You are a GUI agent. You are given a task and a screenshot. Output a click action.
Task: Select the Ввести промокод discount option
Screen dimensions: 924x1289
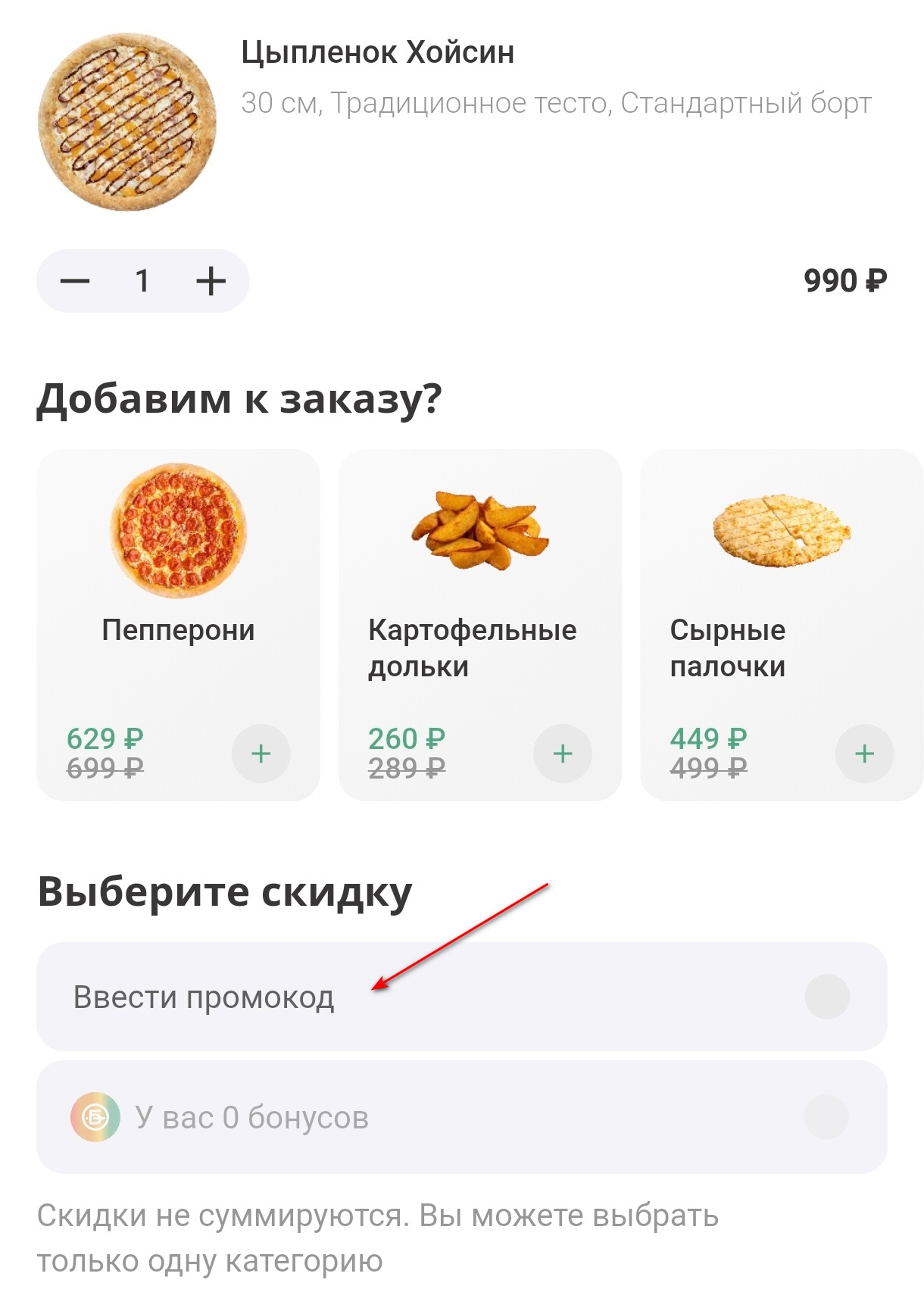point(826,997)
